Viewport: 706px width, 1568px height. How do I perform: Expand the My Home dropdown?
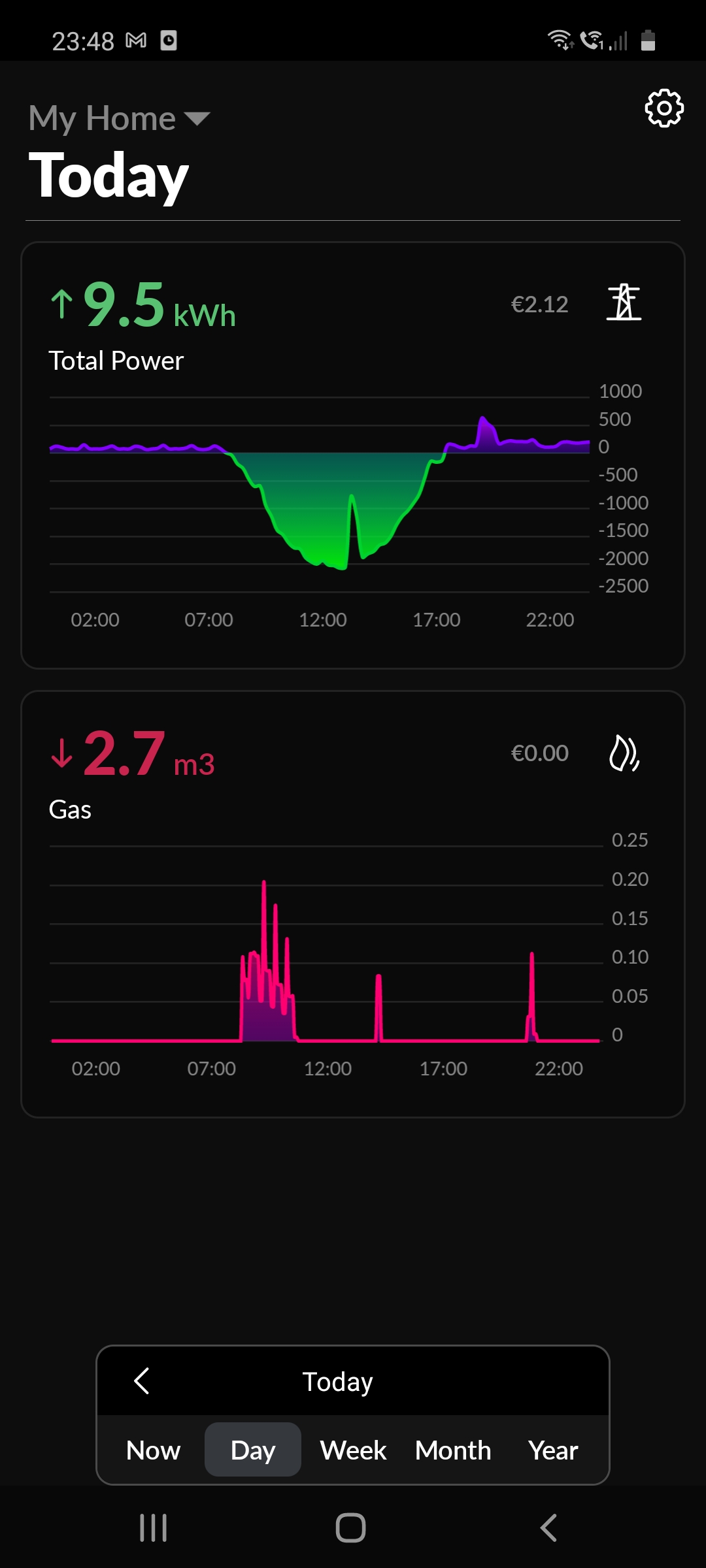119,119
